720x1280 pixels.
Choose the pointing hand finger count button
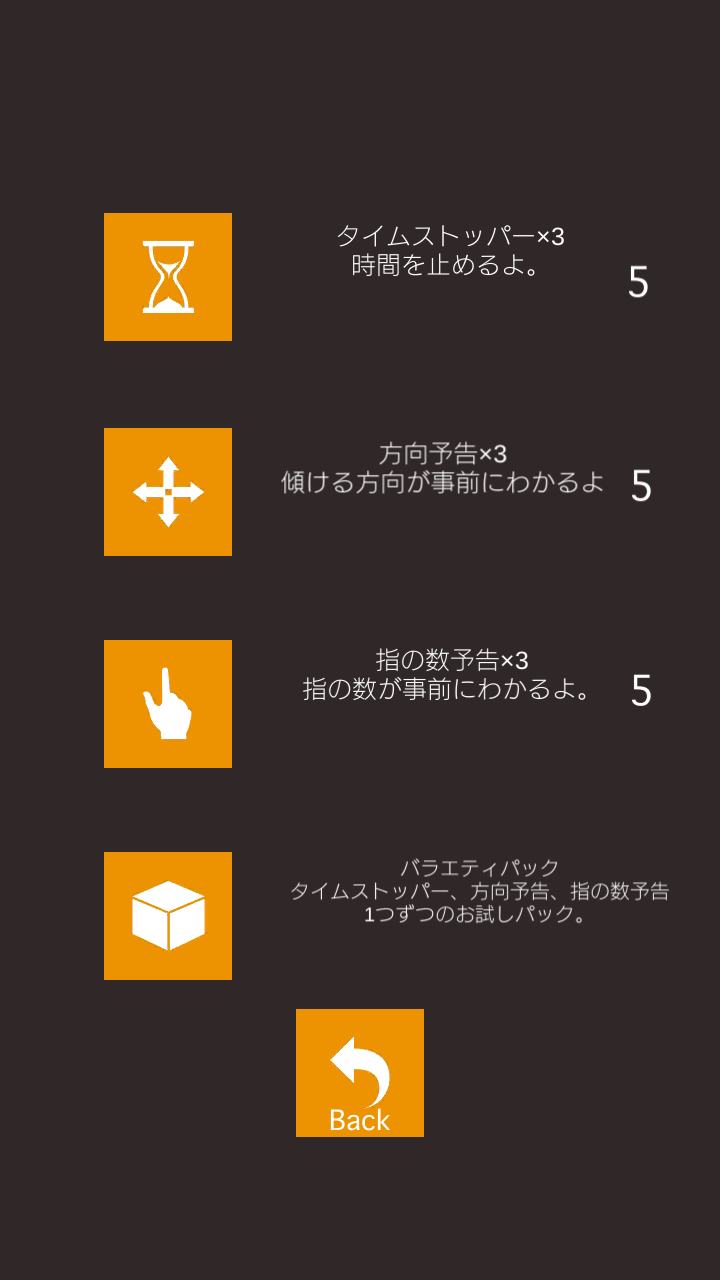(168, 704)
